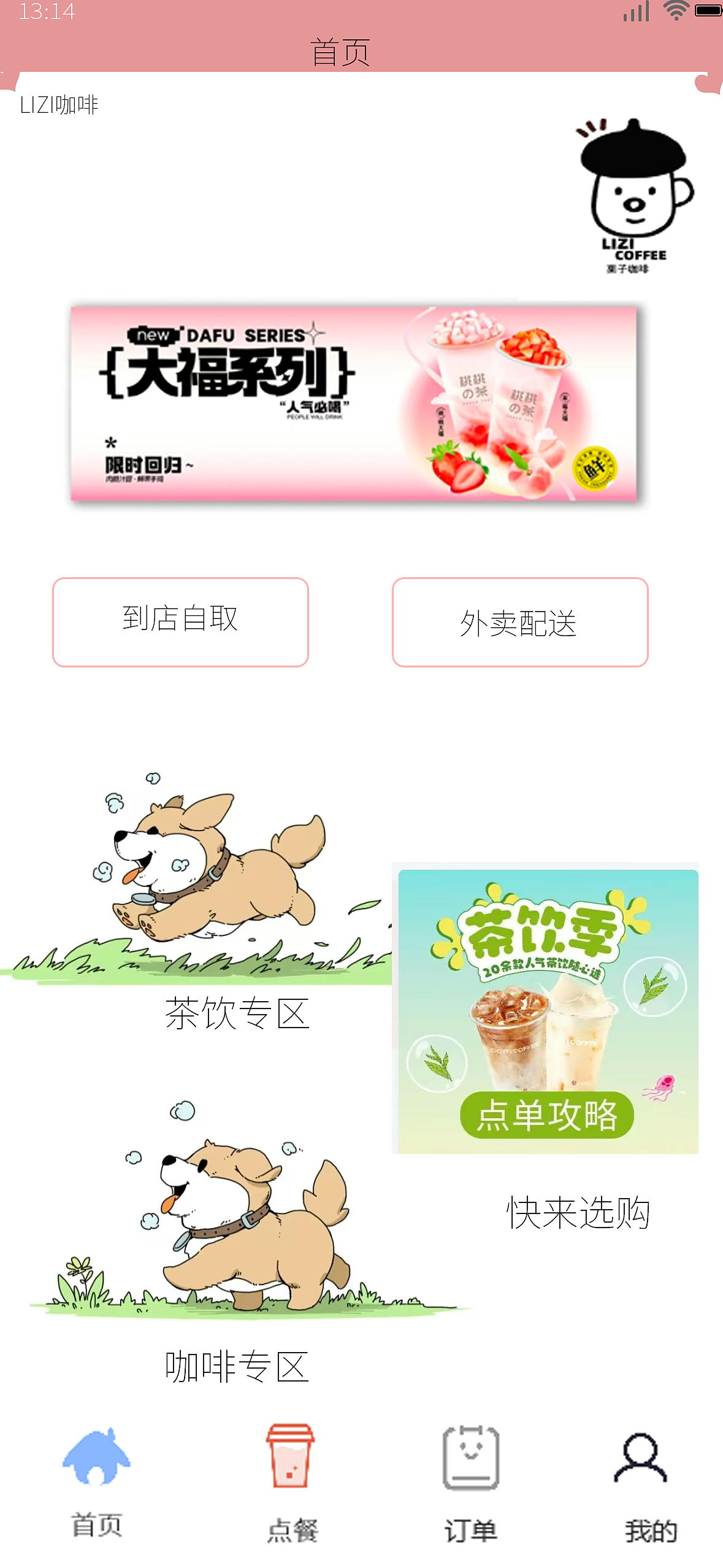Viewport: 723px width, 1568px height.
Task: Open the 茶饮专区 tea zone label
Action: pyautogui.click(x=237, y=1014)
